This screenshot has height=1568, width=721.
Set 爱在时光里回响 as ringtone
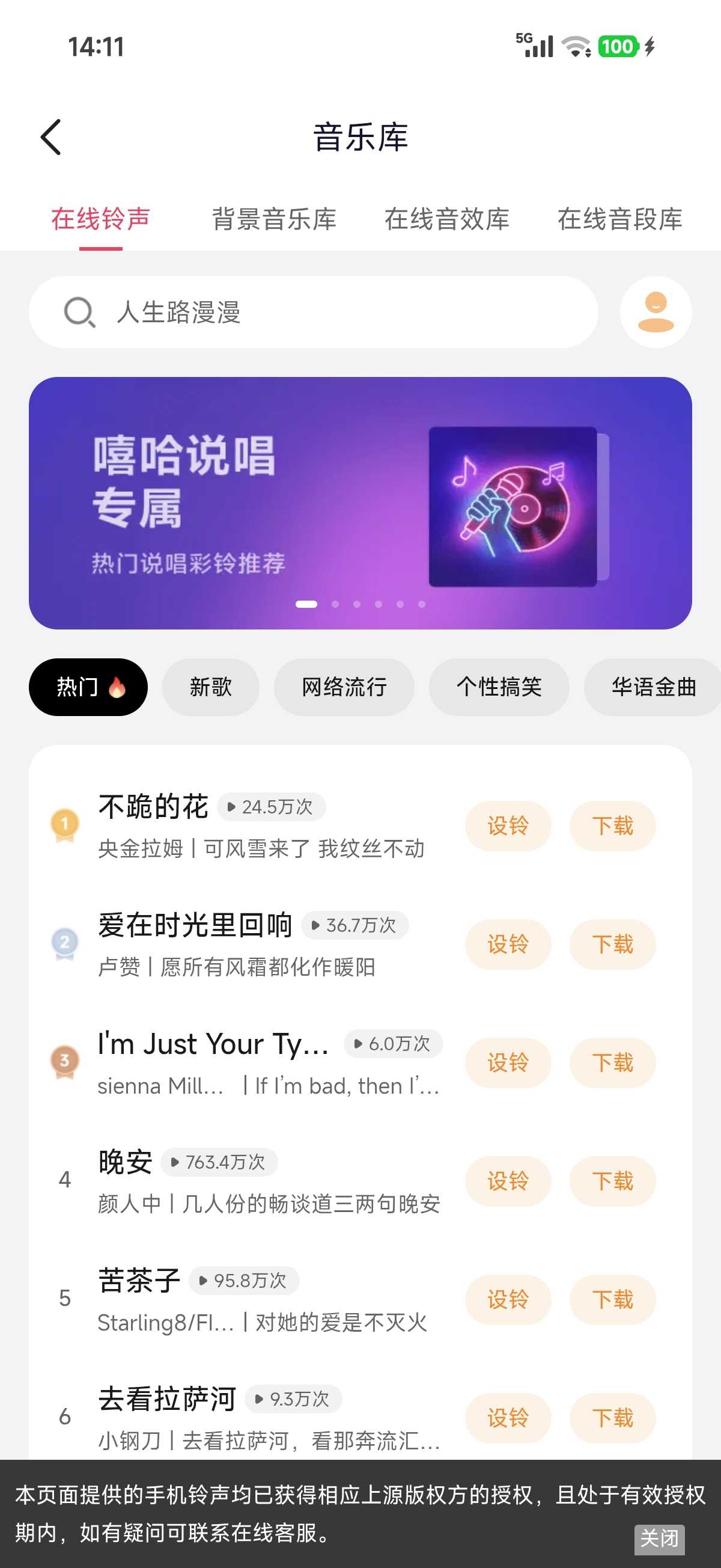point(508,945)
